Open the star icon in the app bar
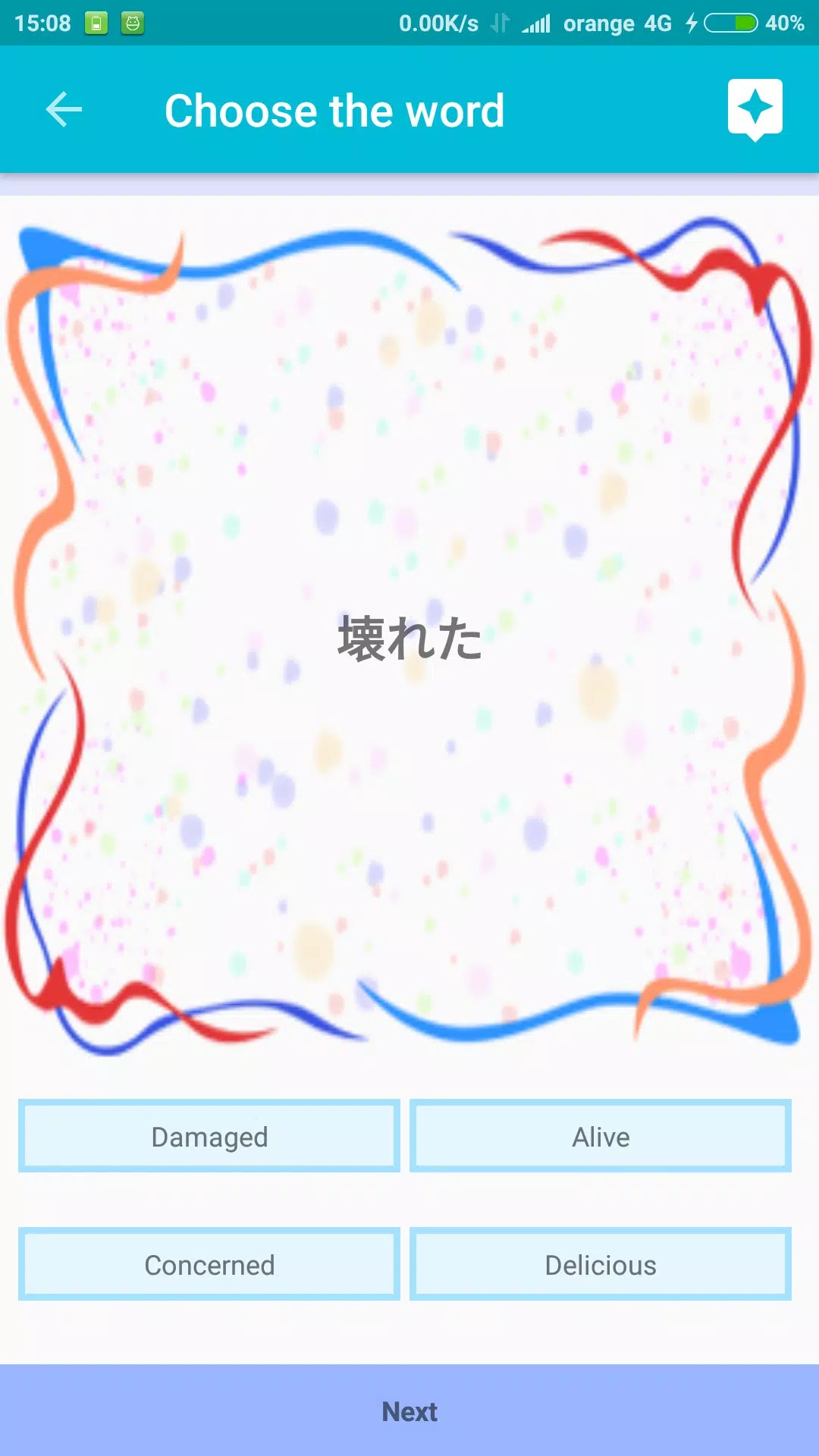 click(755, 110)
